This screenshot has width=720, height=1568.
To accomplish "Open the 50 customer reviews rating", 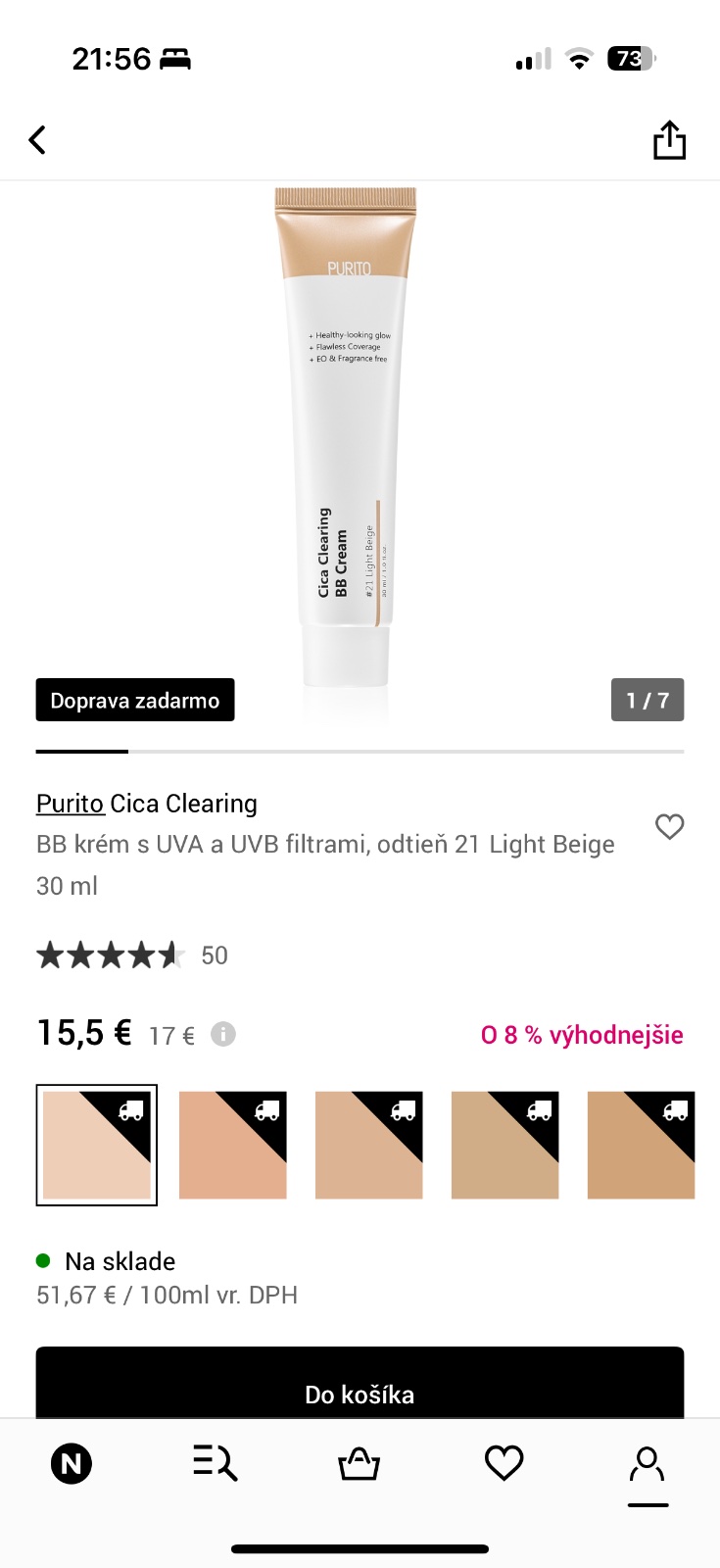I will pos(132,955).
